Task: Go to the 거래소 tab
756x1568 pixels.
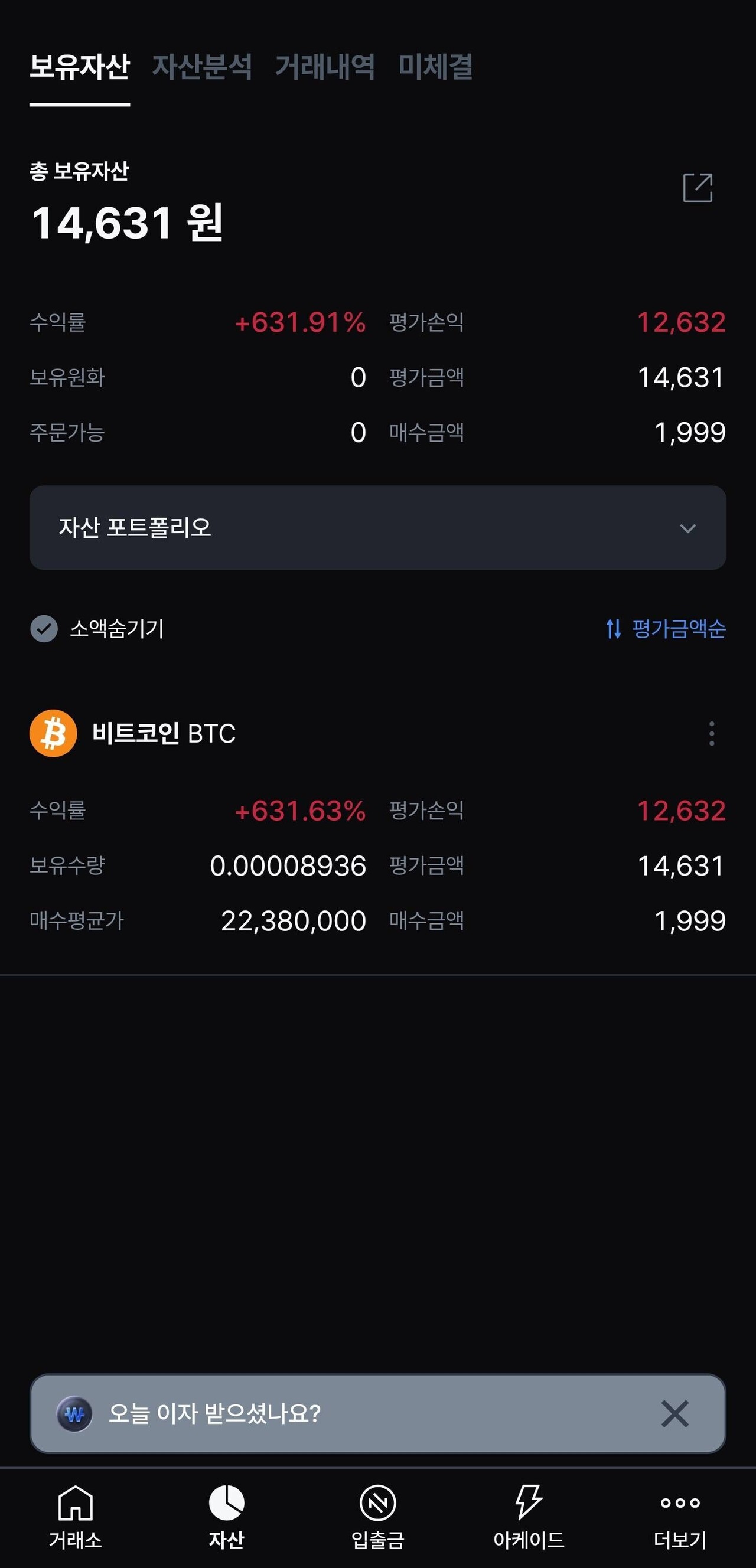Action: tap(76, 1515)
